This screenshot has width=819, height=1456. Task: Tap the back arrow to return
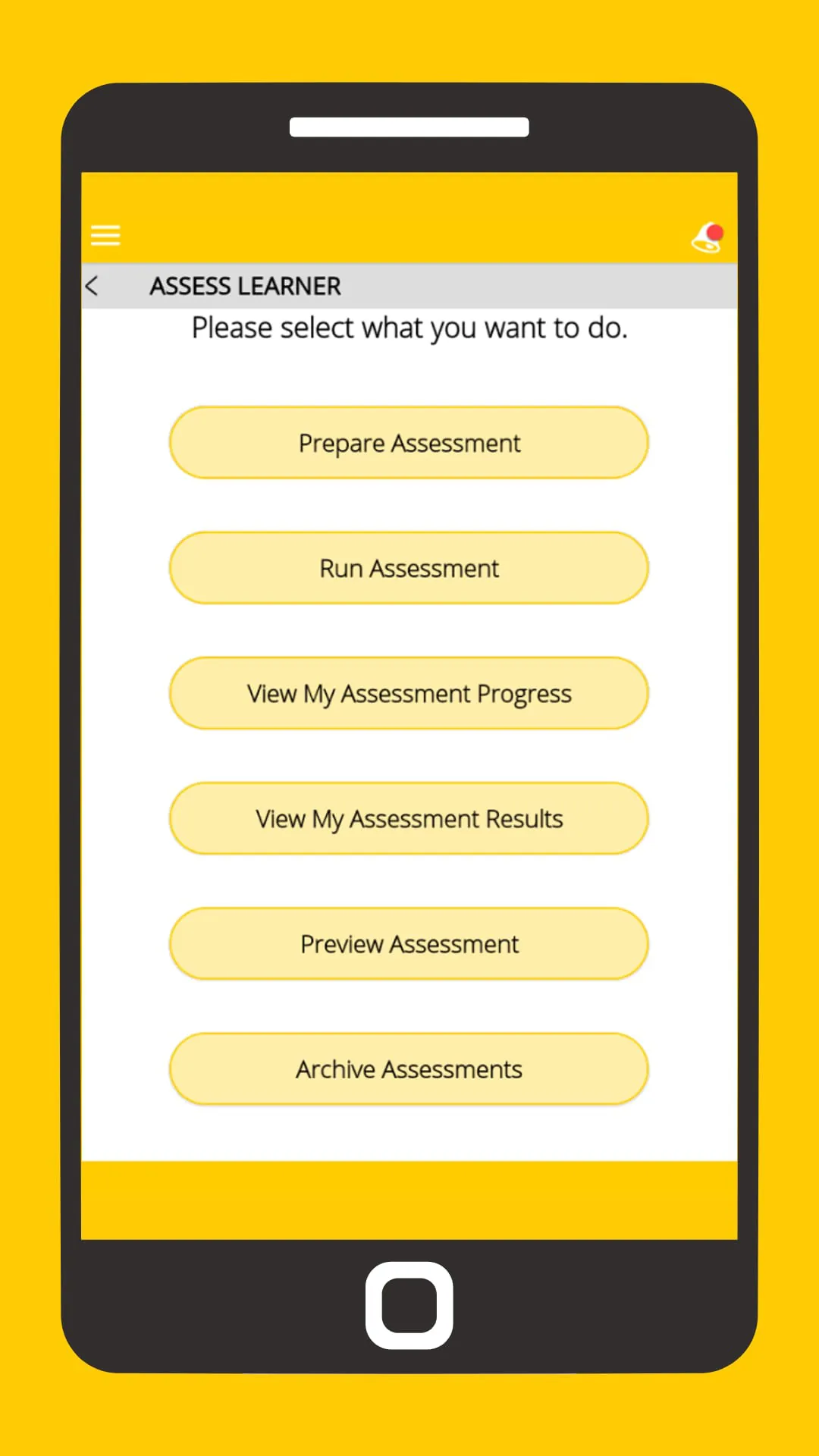[92, 286]
